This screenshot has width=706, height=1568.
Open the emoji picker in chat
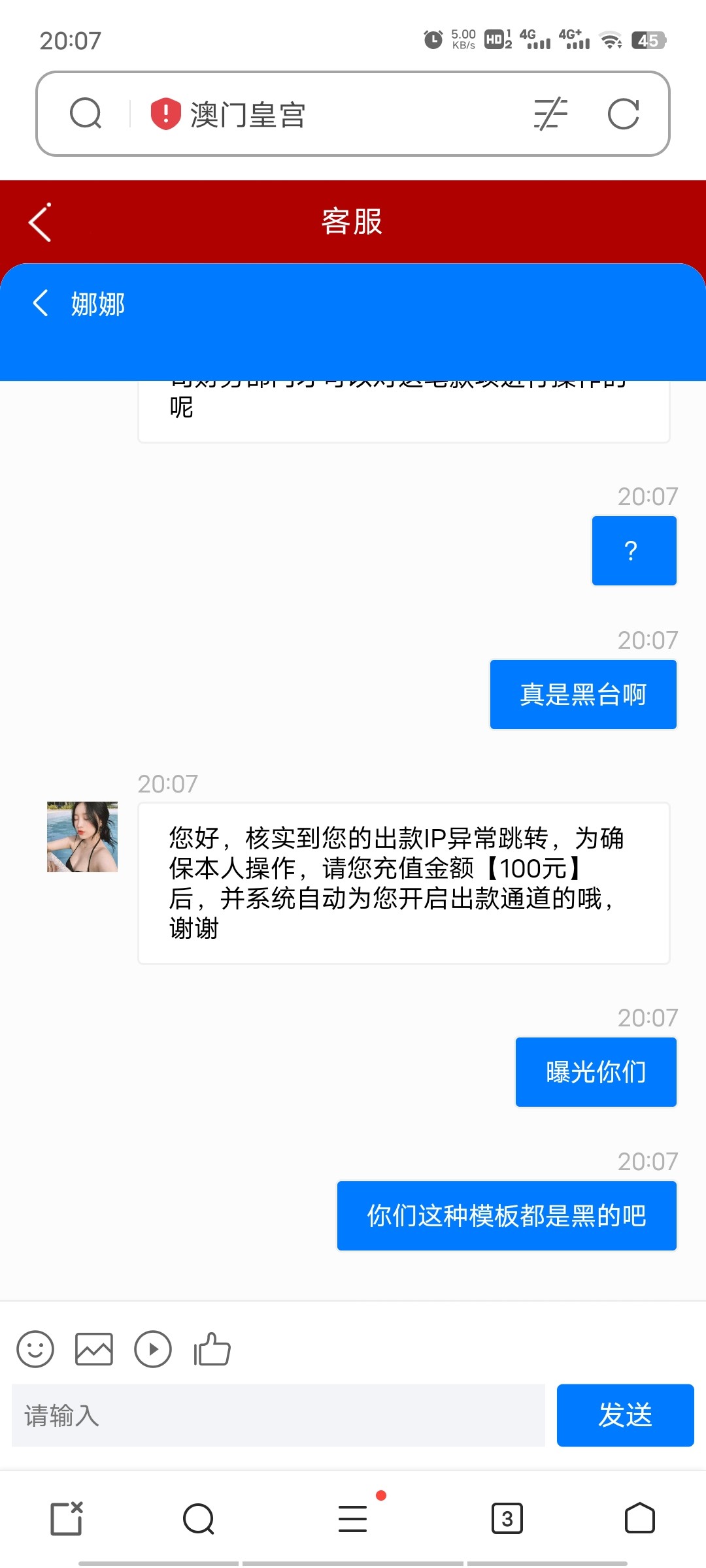[x=35, y=1348]
